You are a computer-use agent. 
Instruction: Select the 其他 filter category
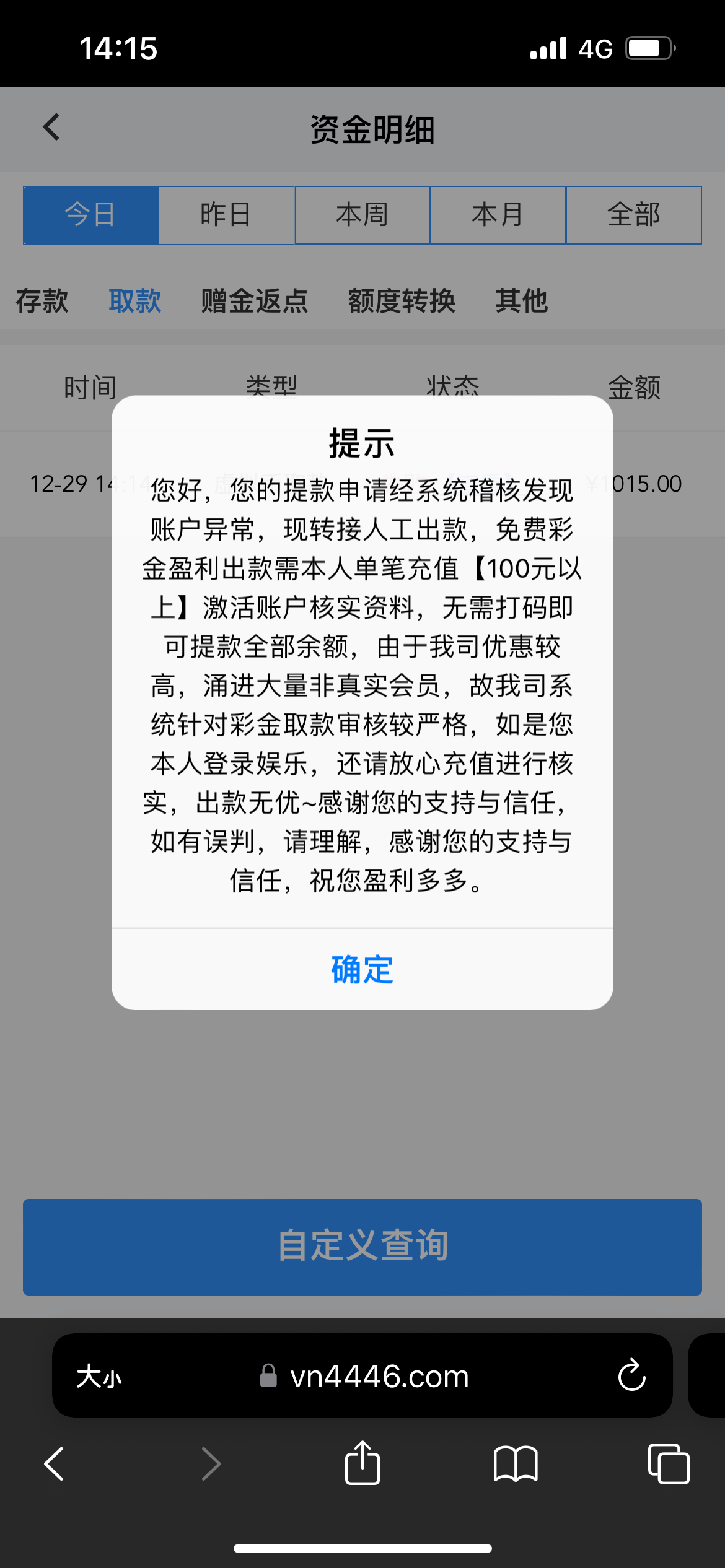(522, 301)
